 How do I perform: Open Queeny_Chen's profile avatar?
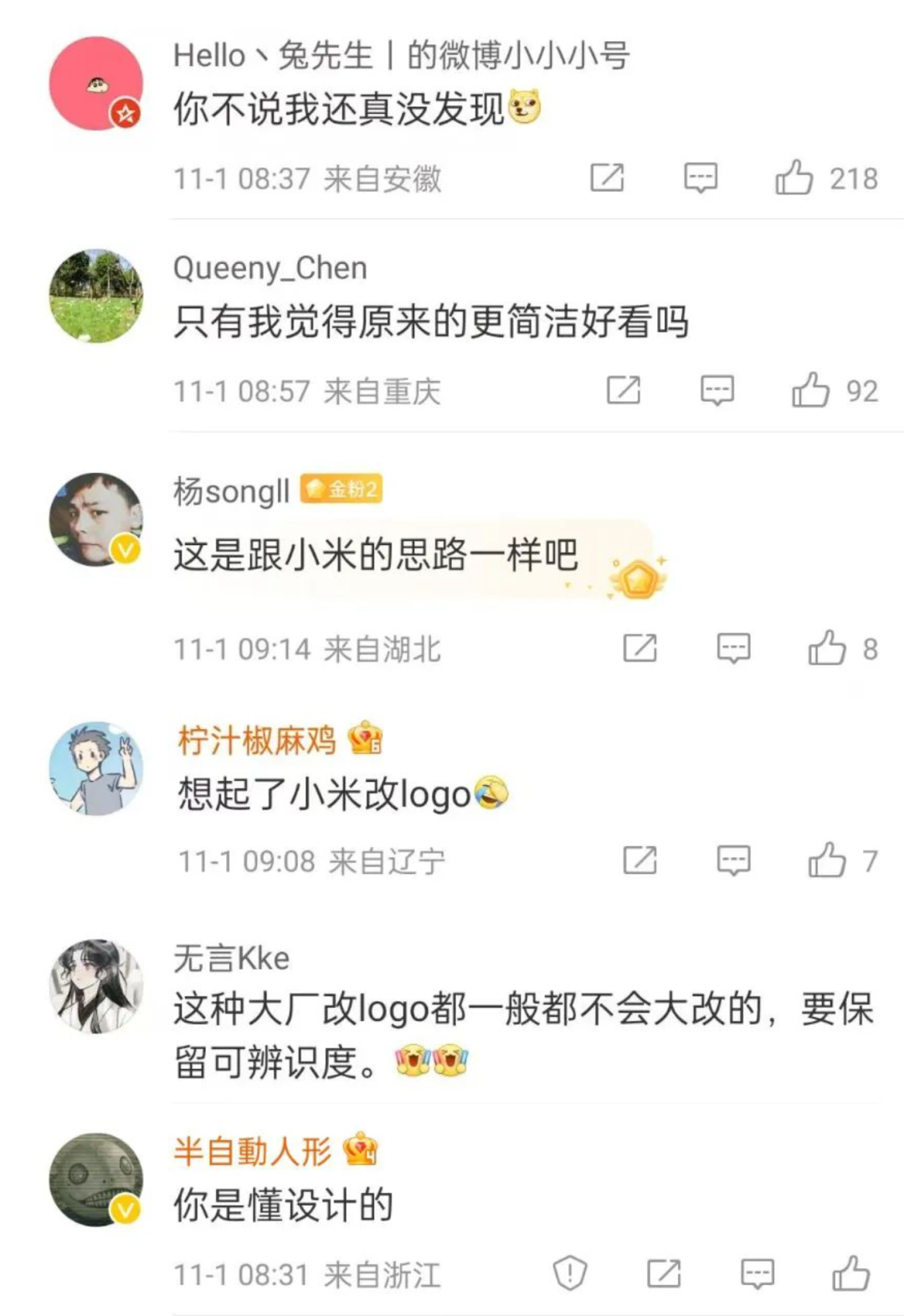[96, 296]
